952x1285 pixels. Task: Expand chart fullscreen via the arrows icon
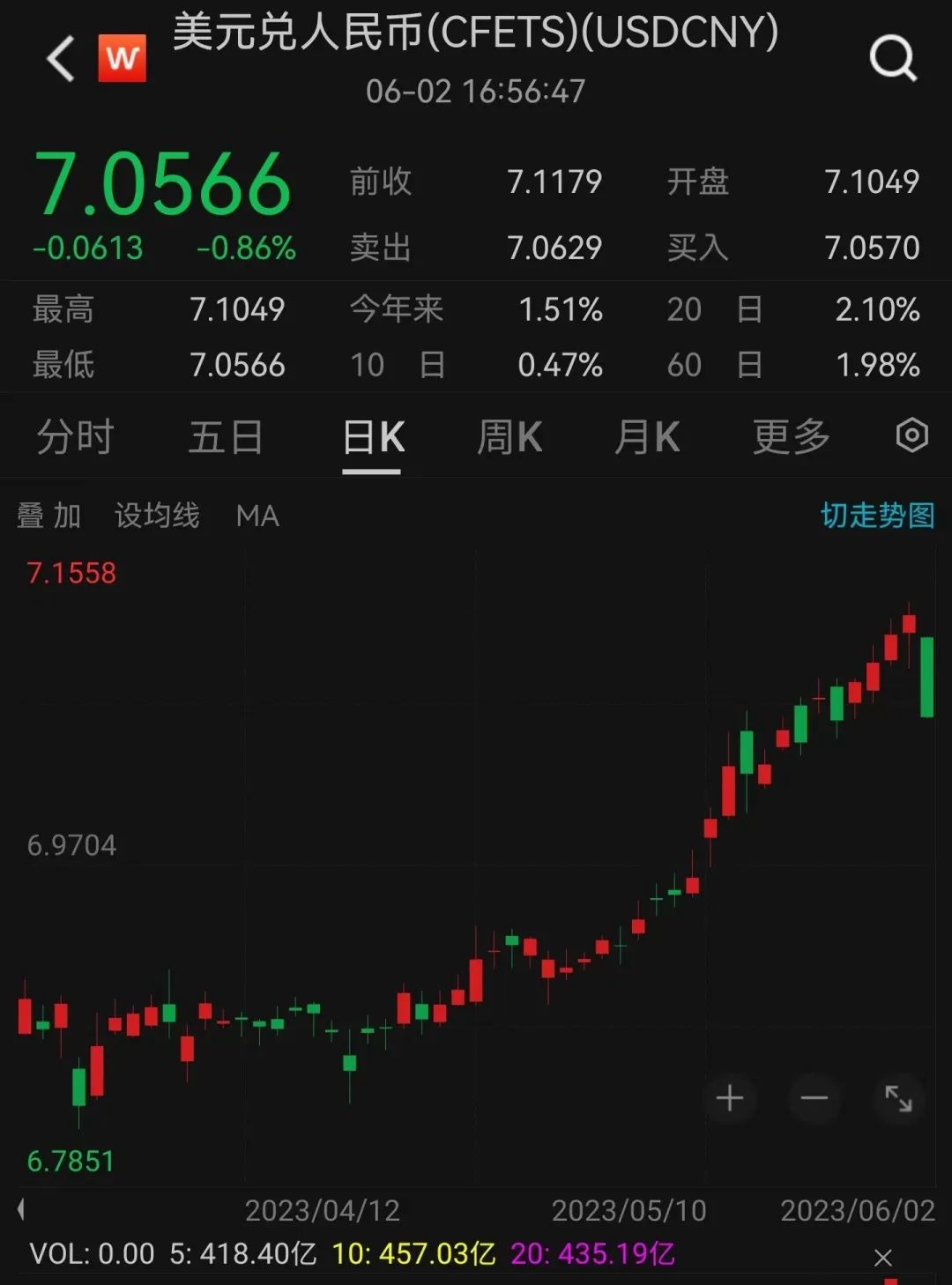(x=898, y=1098)
